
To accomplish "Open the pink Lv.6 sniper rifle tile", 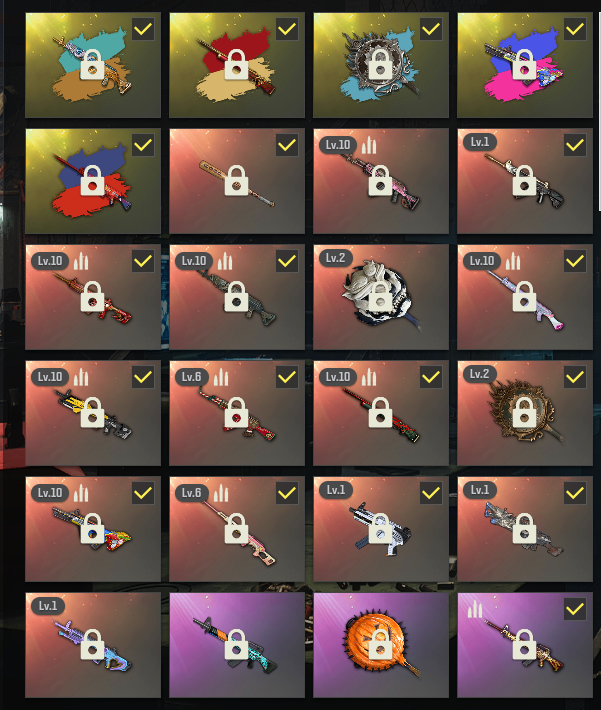I will click(x=237, y=529).
